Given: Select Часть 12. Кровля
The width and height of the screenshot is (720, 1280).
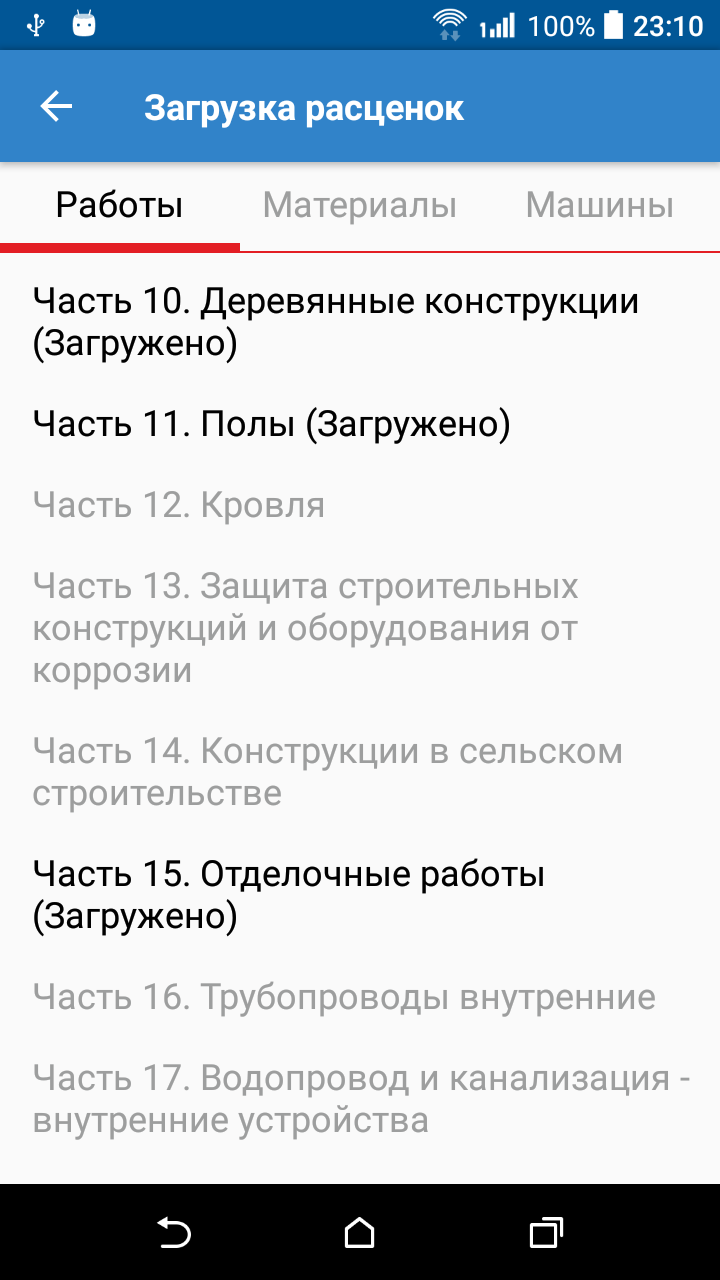Looking at the screenshot, I should point(179,505).
